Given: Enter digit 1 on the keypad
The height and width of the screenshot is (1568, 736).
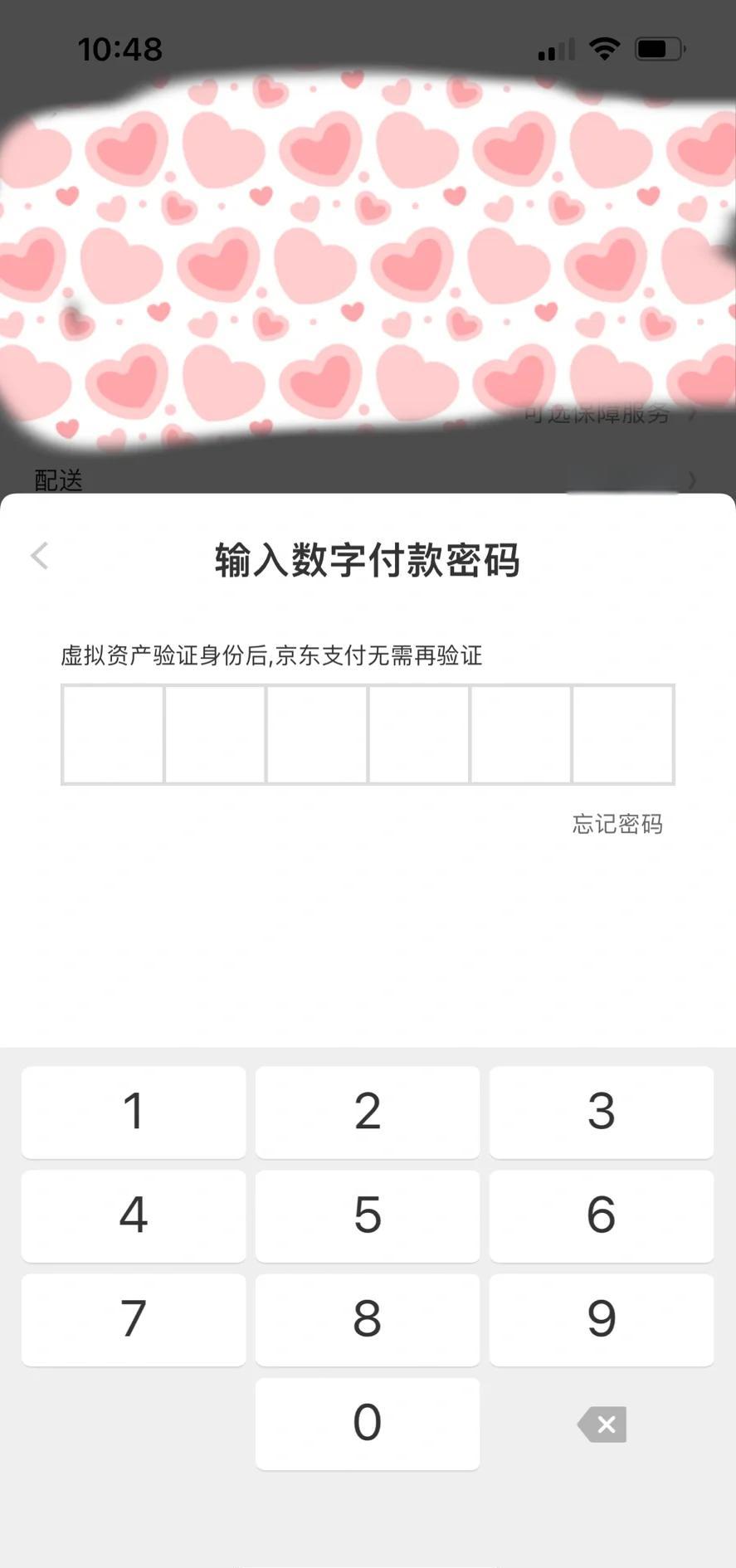Looking at the screenshot, I should [x=134, y=1112].
